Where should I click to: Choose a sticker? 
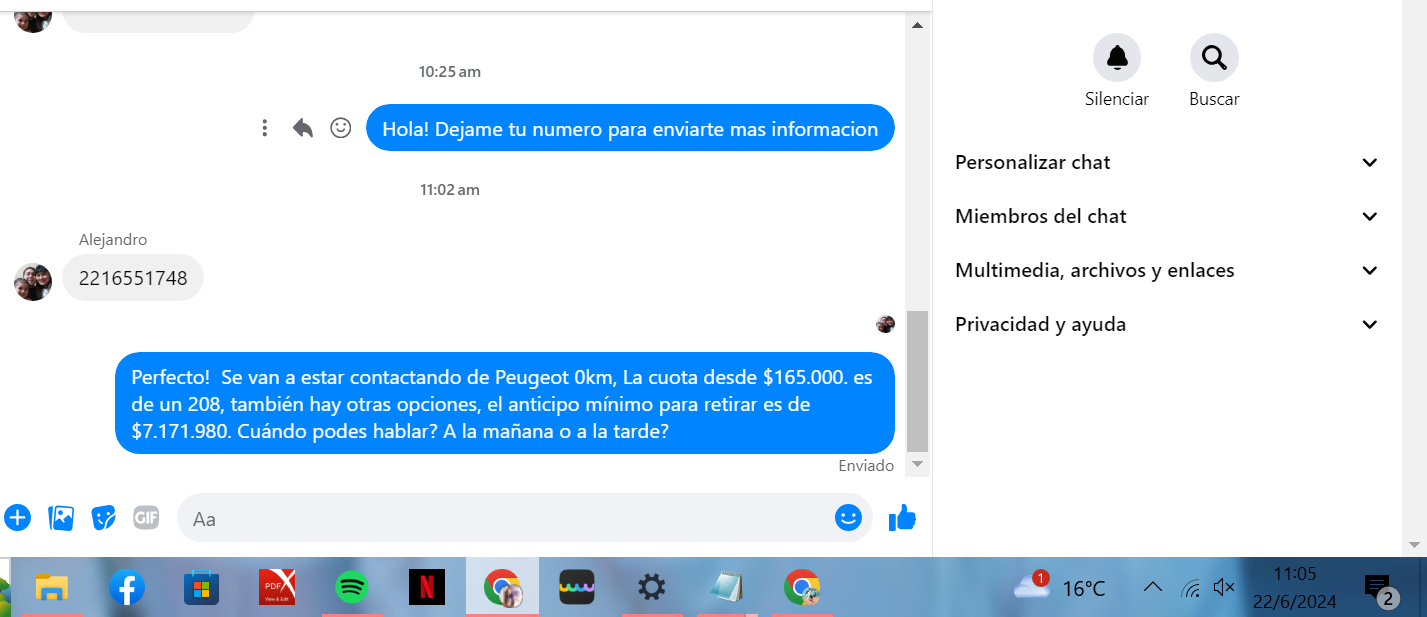coord(103,518)
